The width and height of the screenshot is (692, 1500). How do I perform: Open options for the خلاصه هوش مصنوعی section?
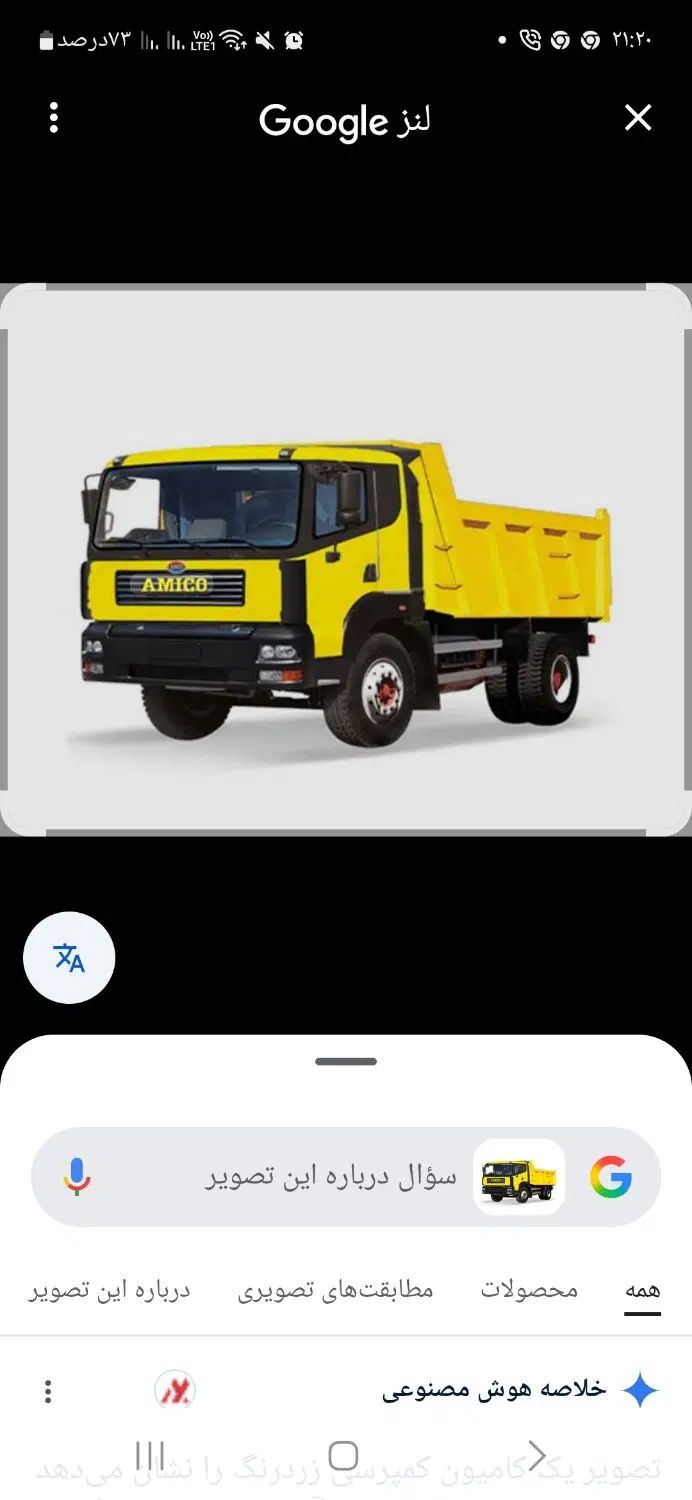[x=48, y=1391]
